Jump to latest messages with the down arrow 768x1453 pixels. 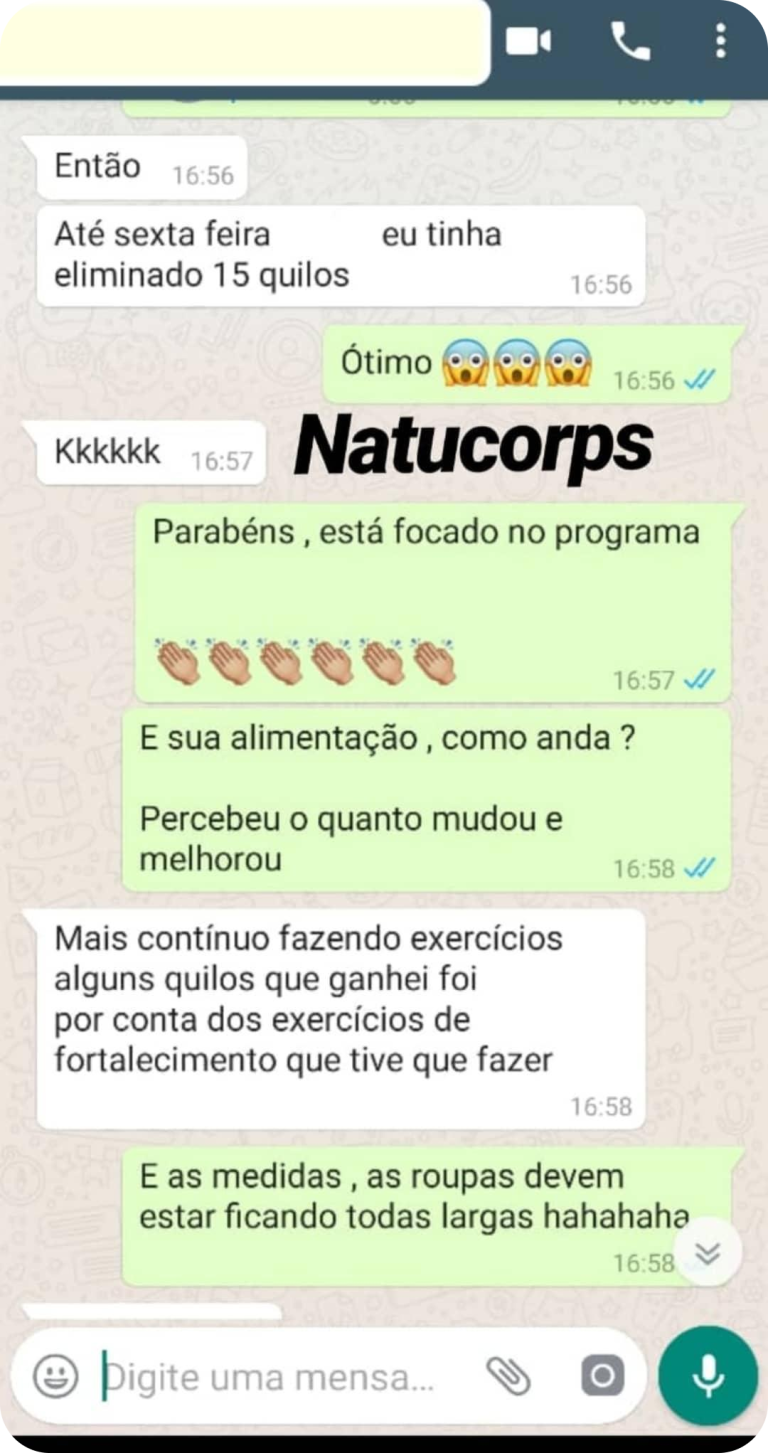(708, 1253)
